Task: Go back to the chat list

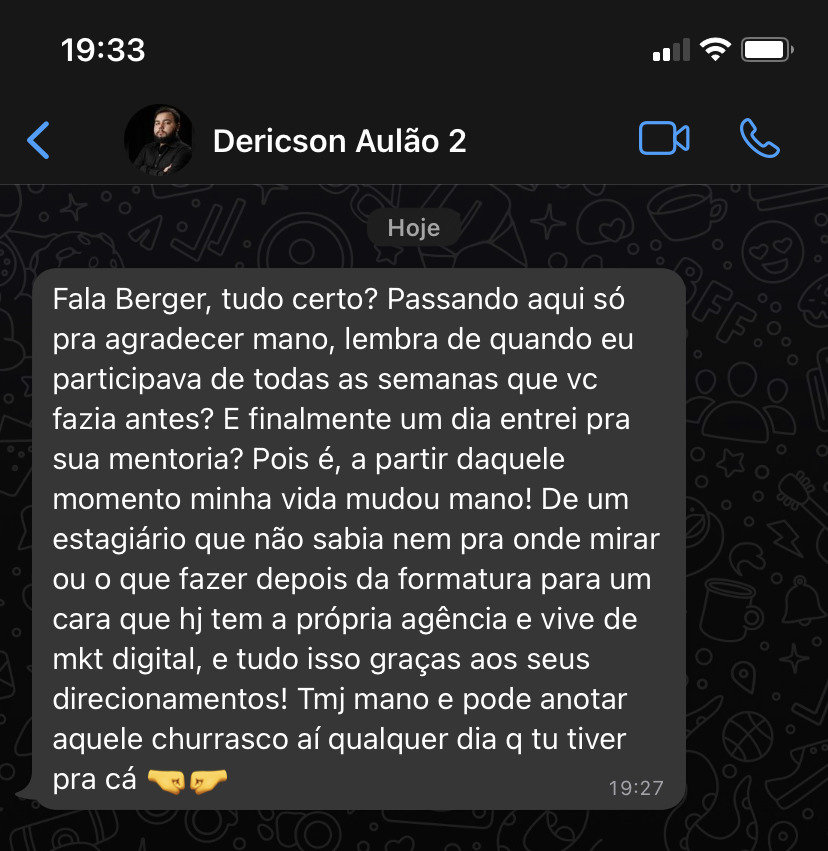Action: click(39, 140)
